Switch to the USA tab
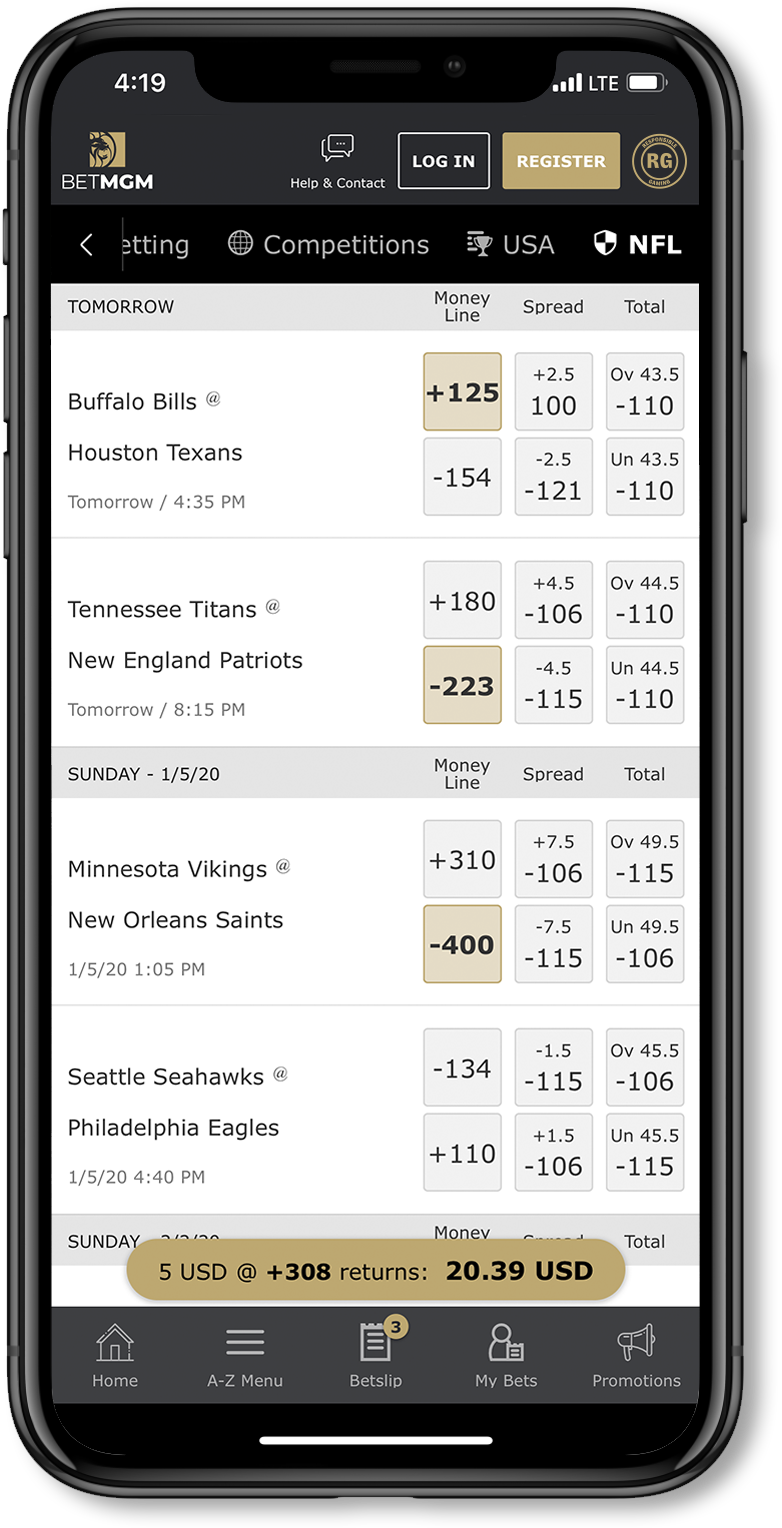782x1528 pixels. click(510, 245)
